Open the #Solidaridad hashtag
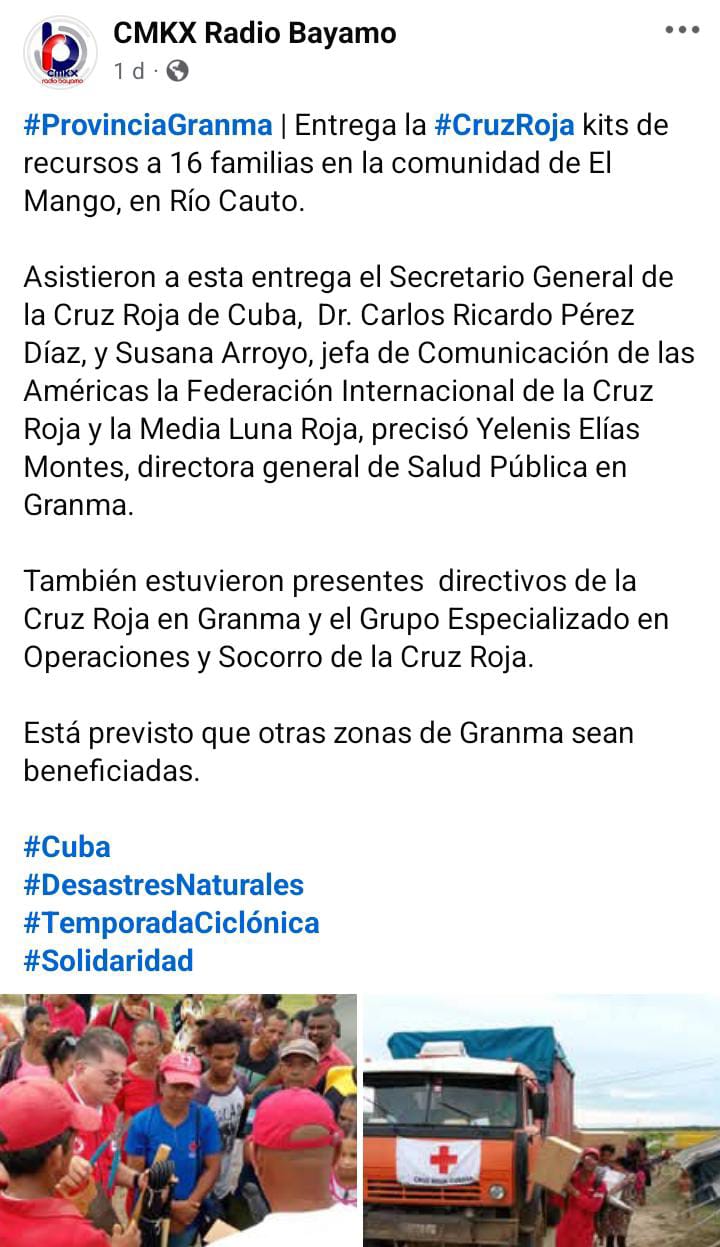 pos(109,960)
